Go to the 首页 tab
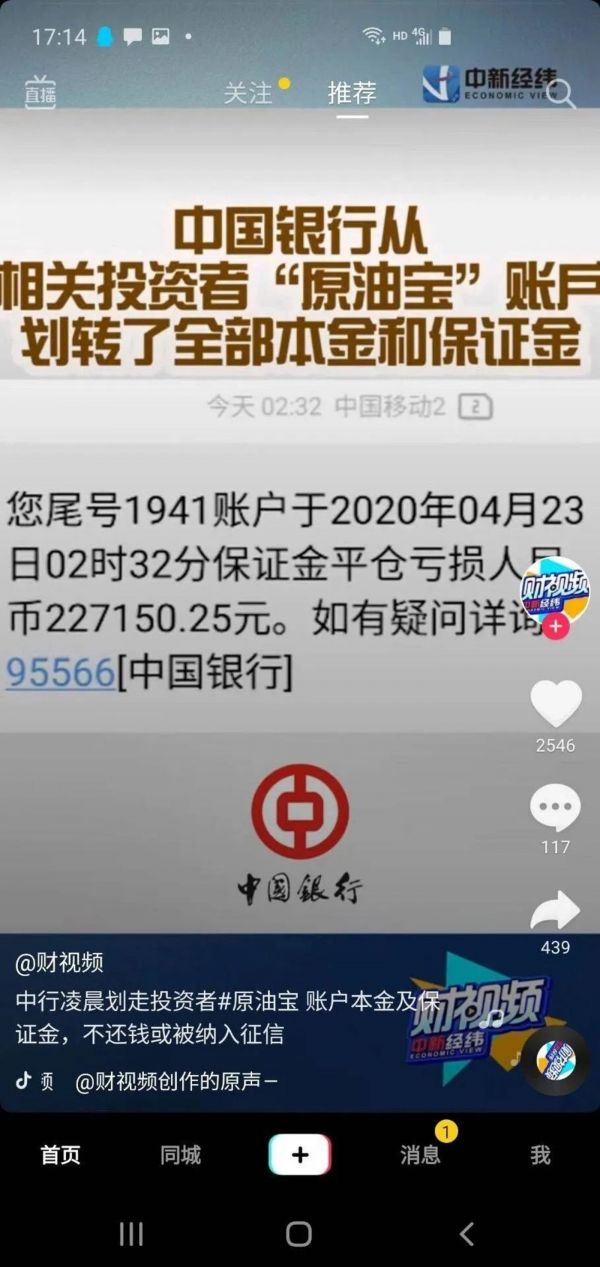This screenshot has width=600, height=1267. pos(60,1155)
